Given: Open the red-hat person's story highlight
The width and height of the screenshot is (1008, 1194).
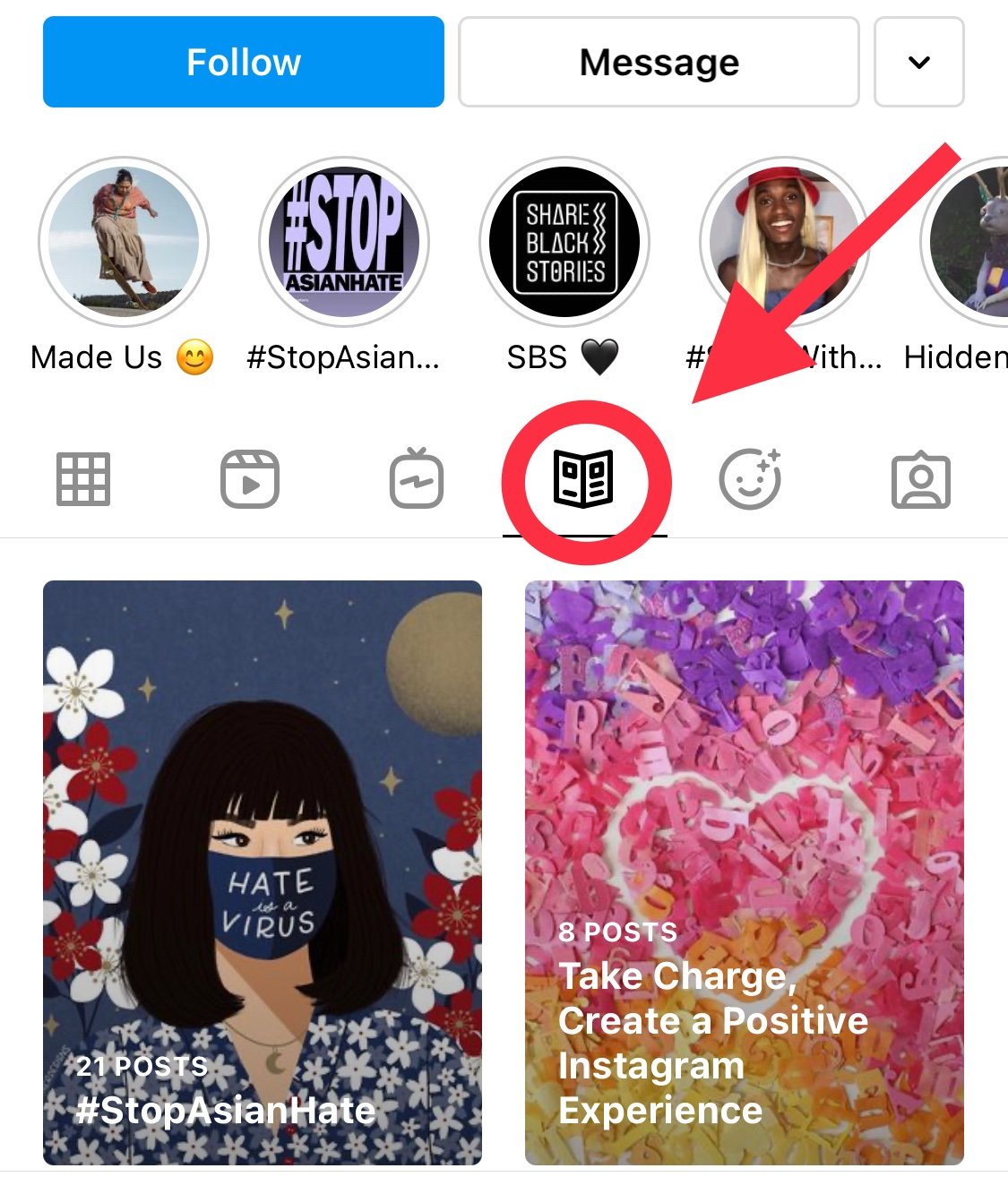Looking at the screenshot, I should [x=784, y=240].
